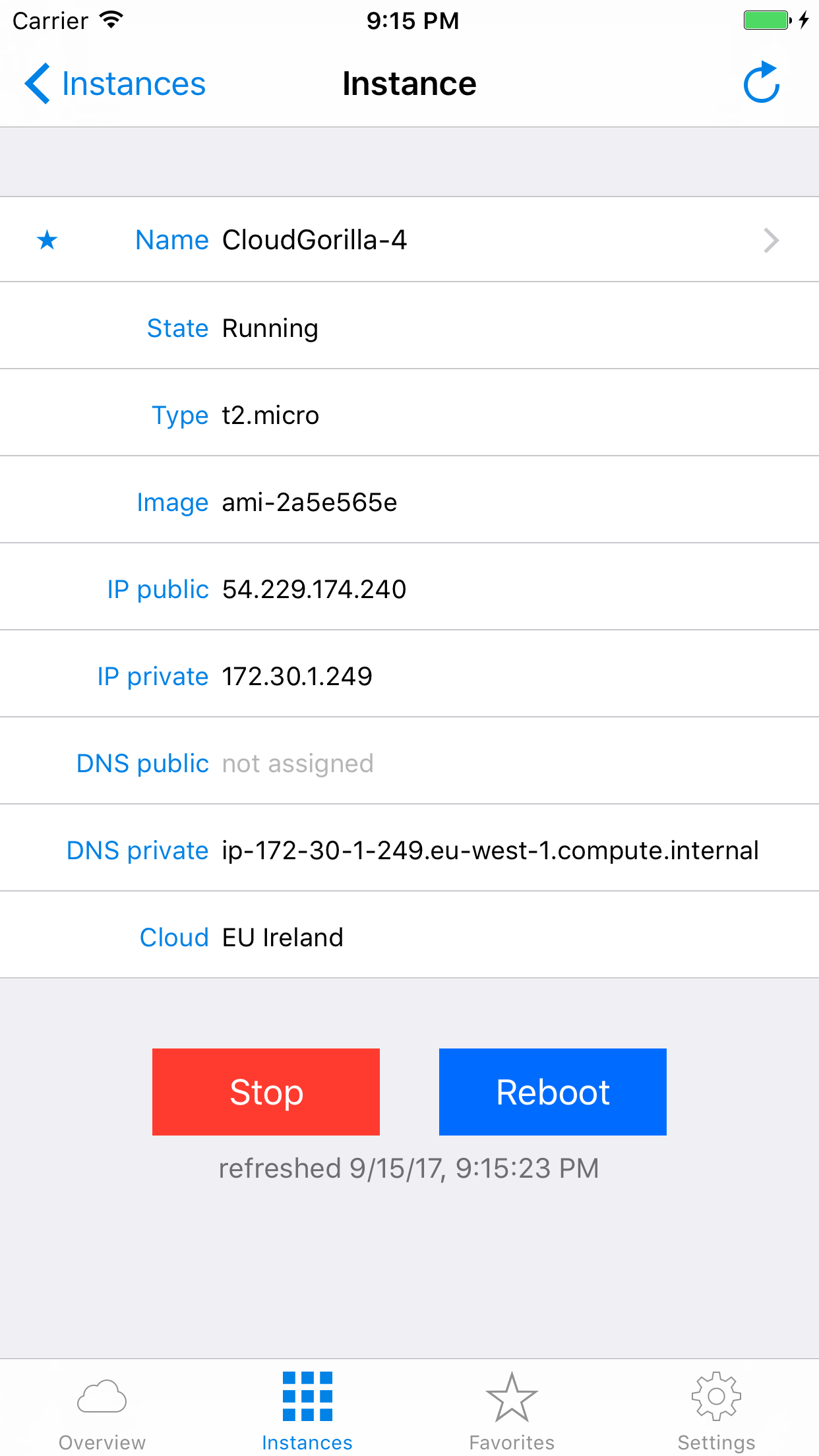Tap the Wi-Fi indicator in the status bar

pyautogui.click(x=111, y=18)
